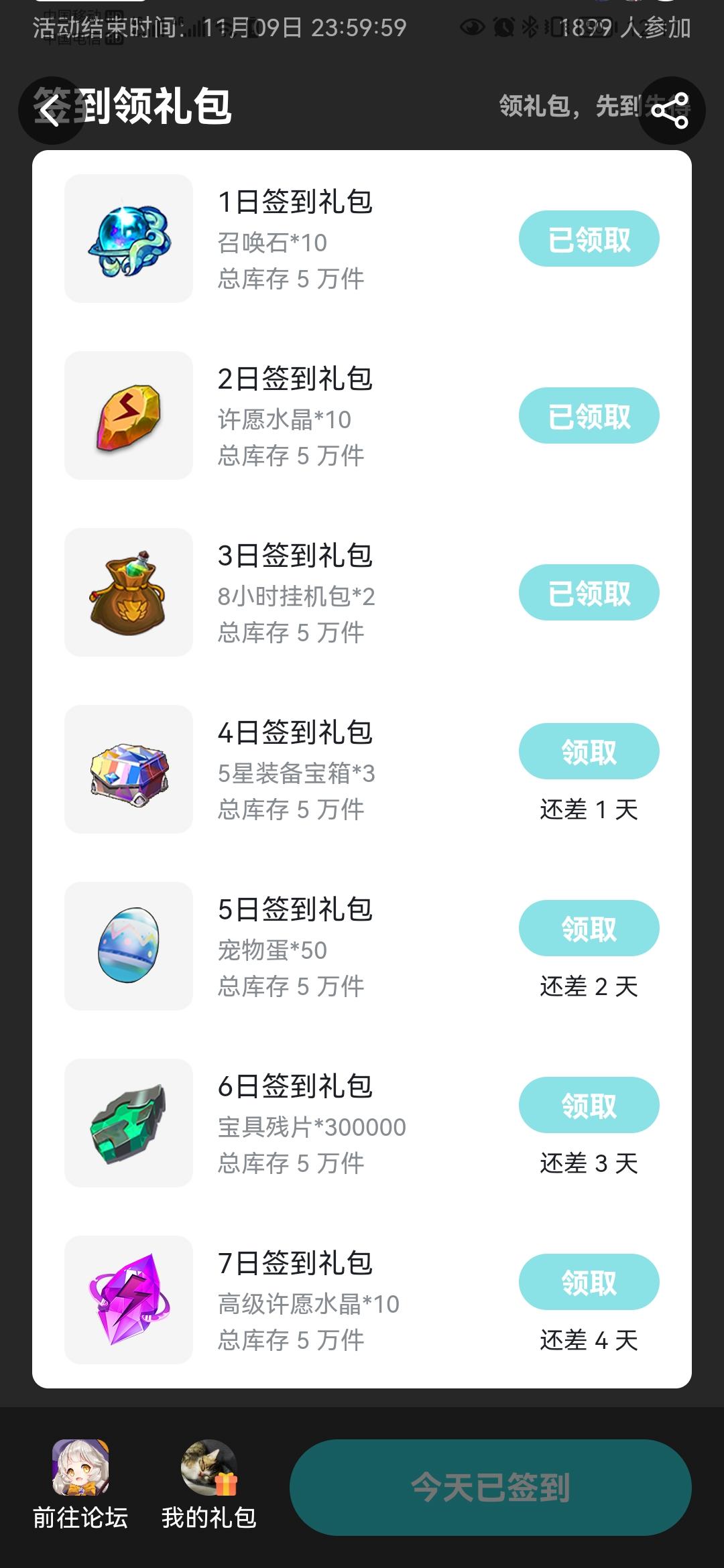The width and height of the screenshot is (724, 1568).
Task: Claim the 5日签到礼包 pet eggs
Action: point(589,928)
